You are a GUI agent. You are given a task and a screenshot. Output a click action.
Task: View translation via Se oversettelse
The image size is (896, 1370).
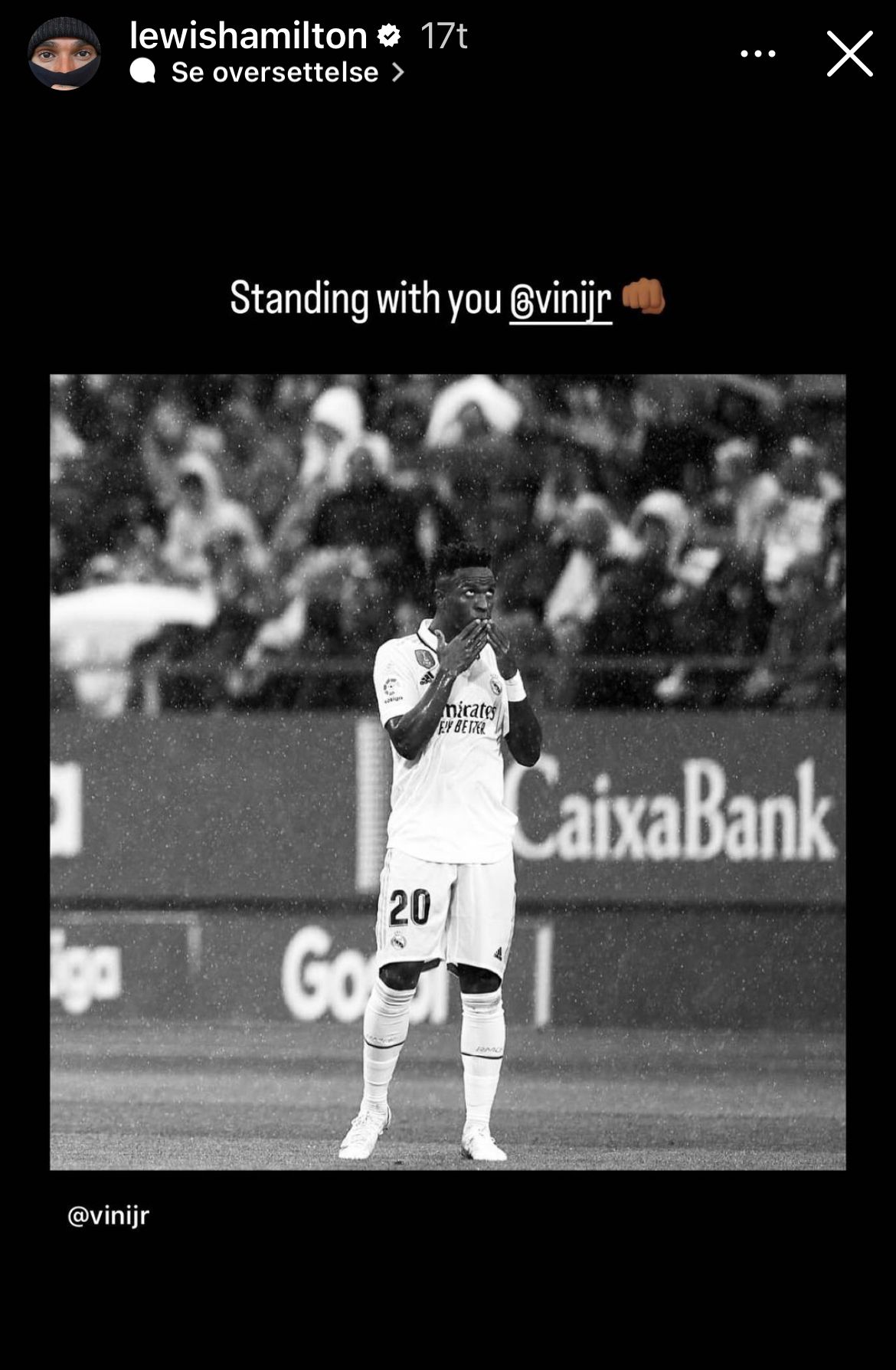click(x=274, y=72)
